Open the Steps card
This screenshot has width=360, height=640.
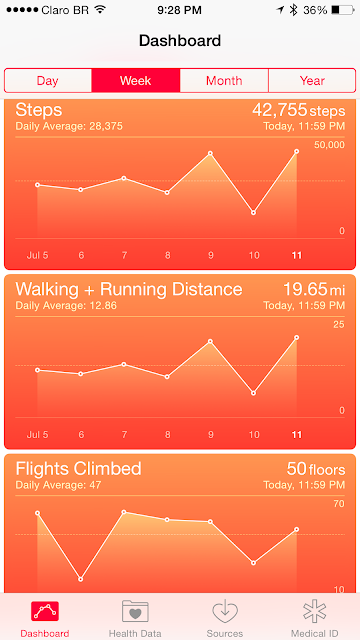tap(180, 184)
